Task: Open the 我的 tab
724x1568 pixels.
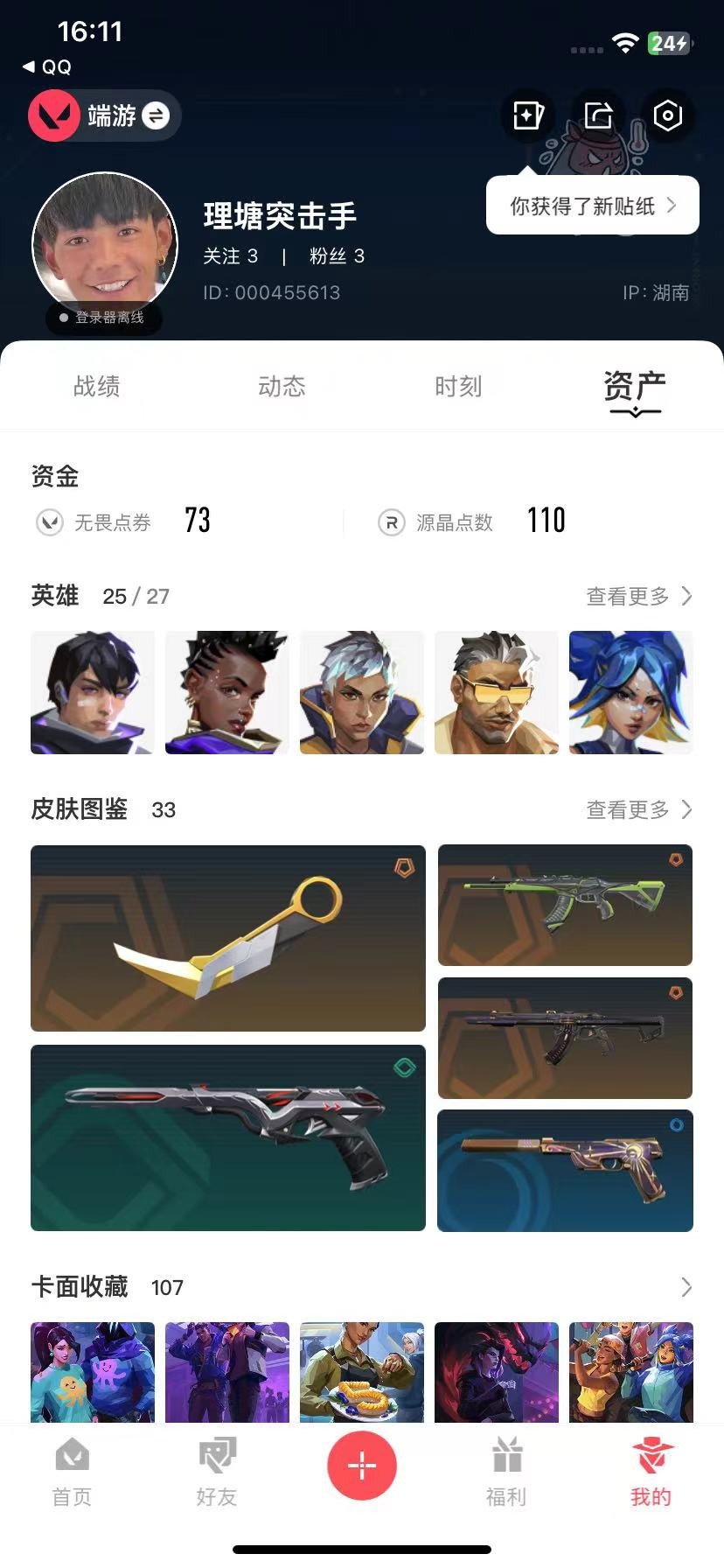Action: pyautogui.click(x=651, y=1473)
